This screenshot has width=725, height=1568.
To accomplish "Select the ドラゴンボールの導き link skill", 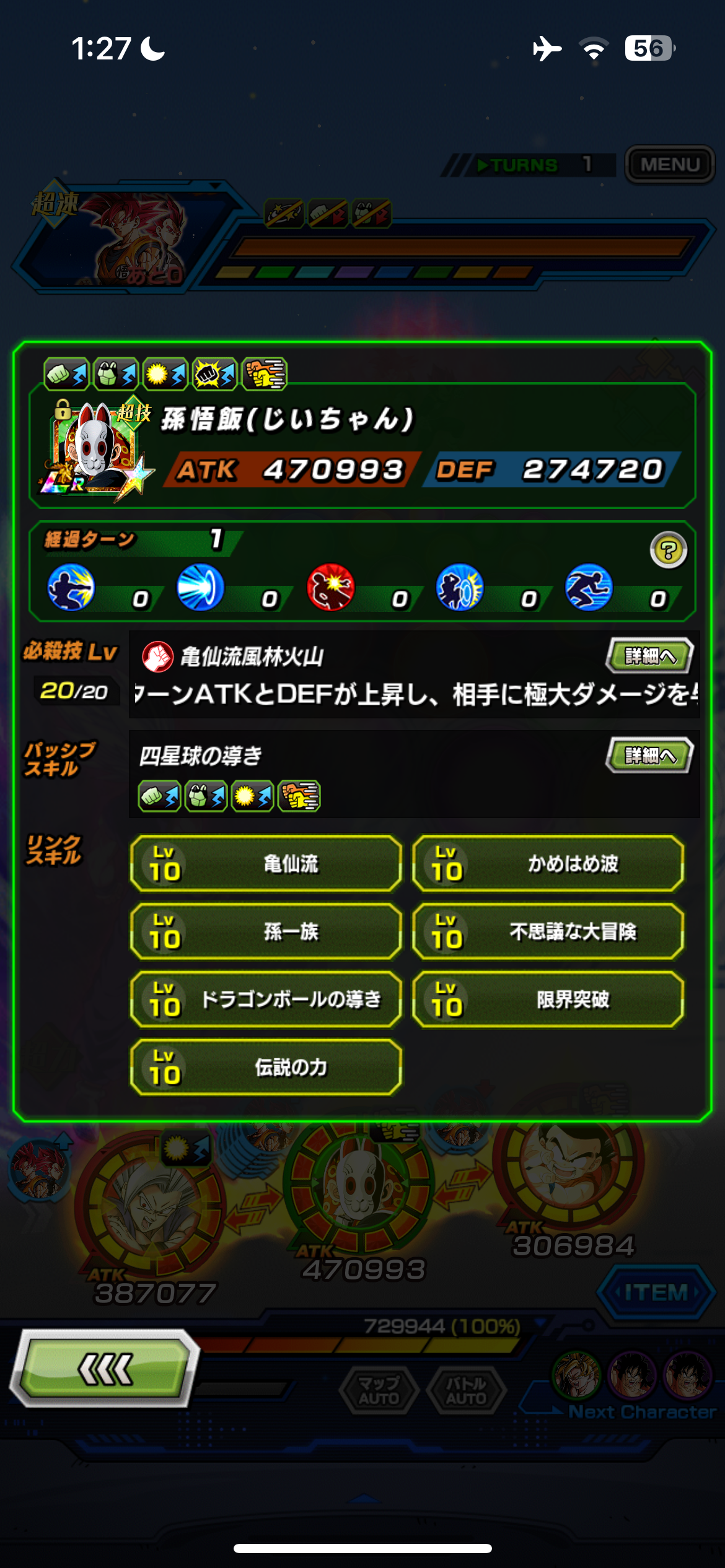I will tap(266, 999).
